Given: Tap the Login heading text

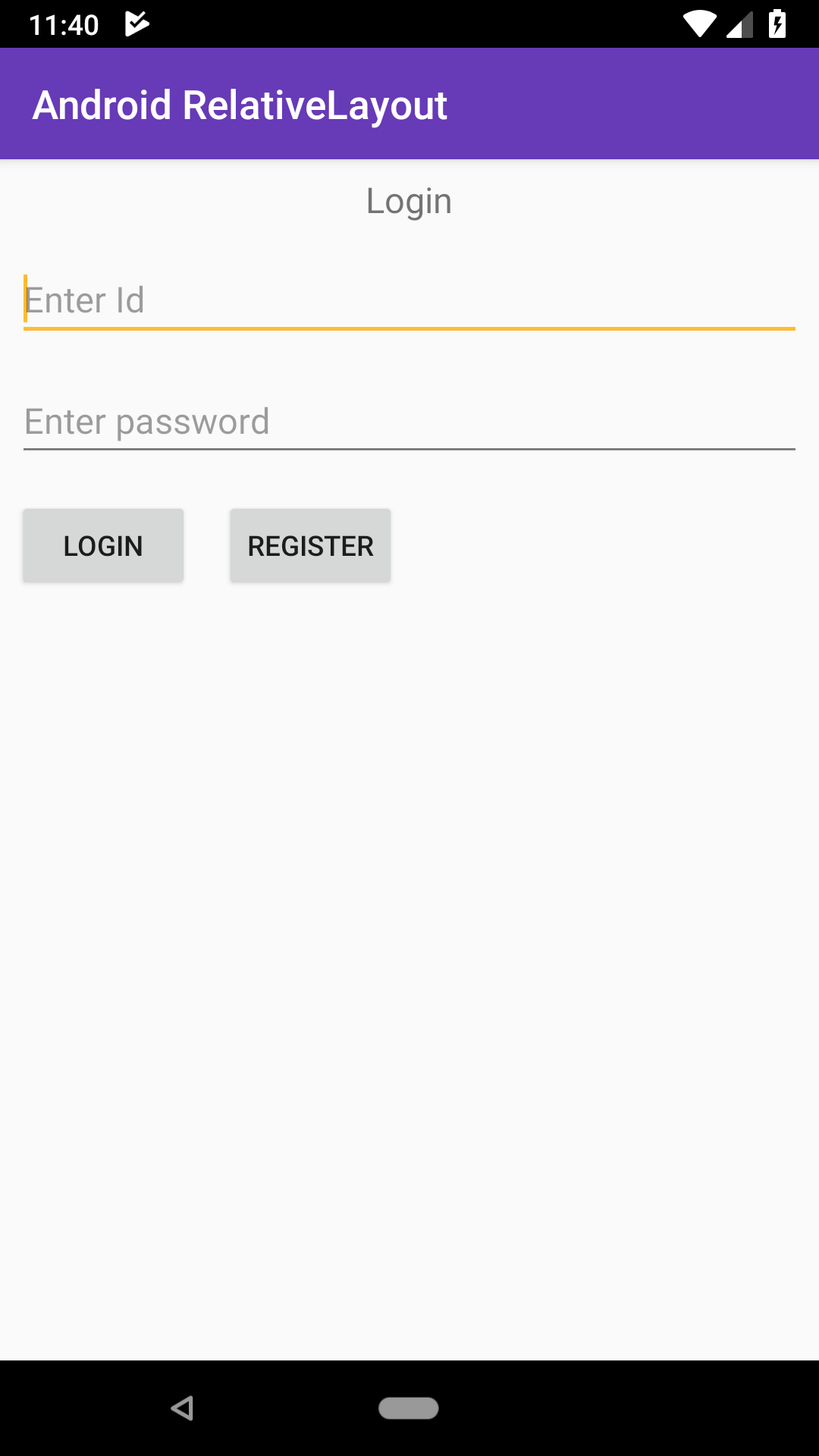Looking at the screenshot, I should pos(409,200).
